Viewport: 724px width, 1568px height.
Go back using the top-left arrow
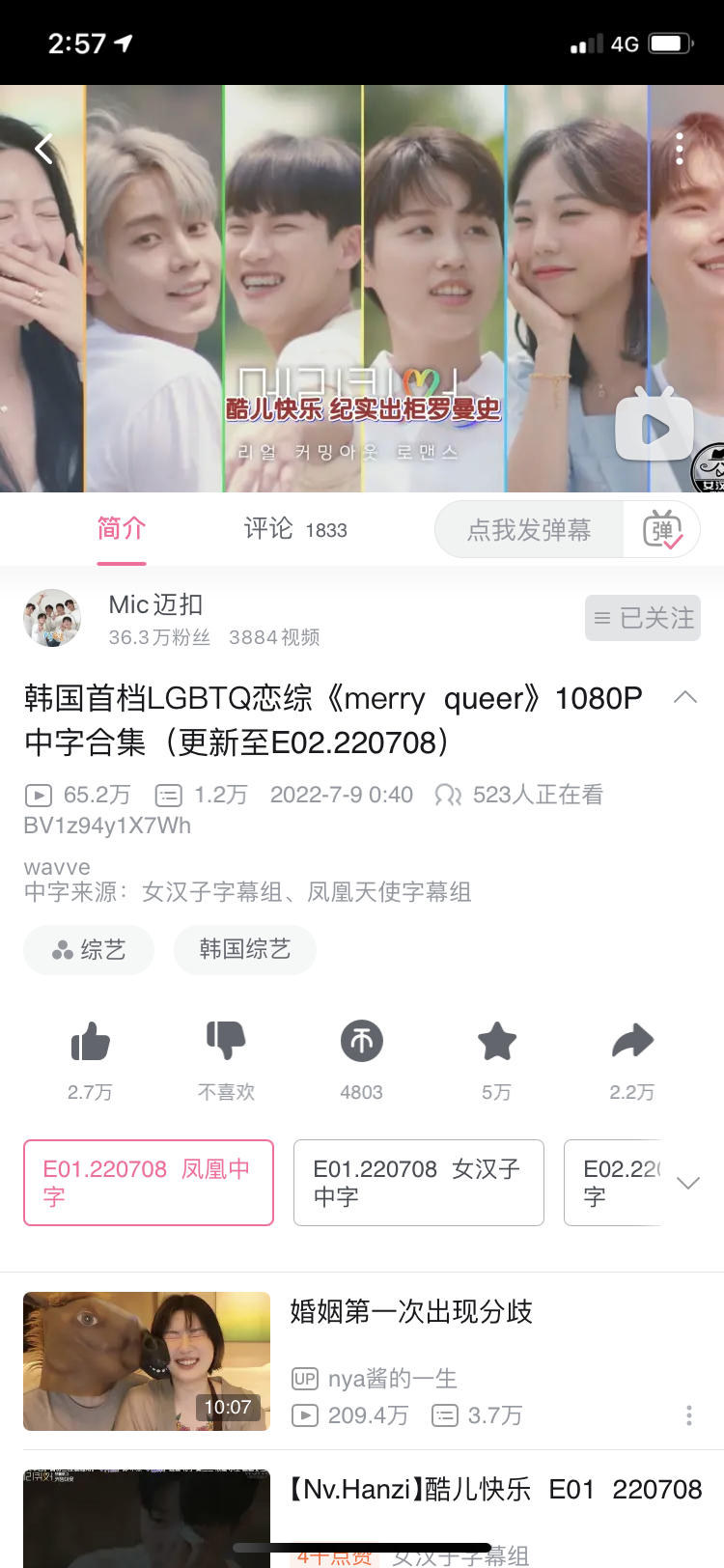tap(43, 149)
